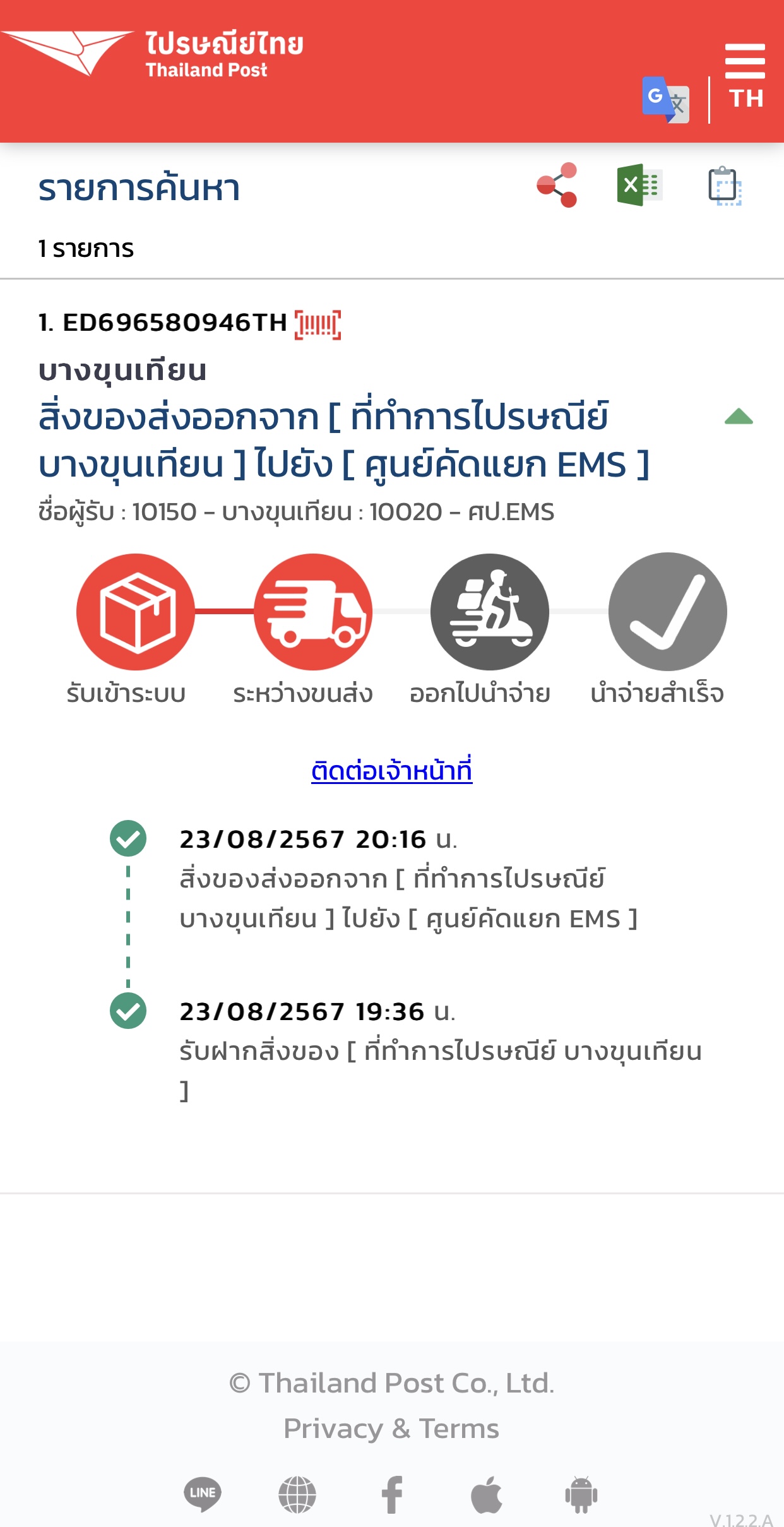Open Privacy & Terms

pyautogui.click(x=391, y=1429)
